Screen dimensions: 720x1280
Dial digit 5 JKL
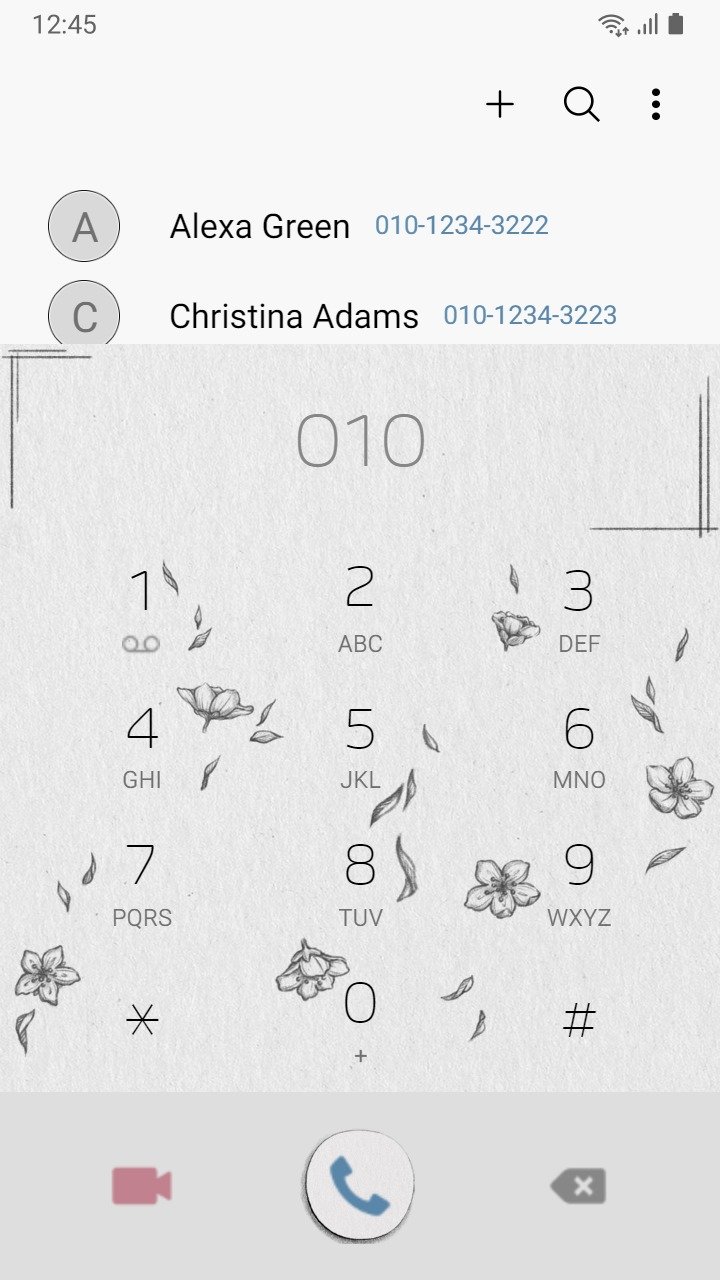pos(360,747)
